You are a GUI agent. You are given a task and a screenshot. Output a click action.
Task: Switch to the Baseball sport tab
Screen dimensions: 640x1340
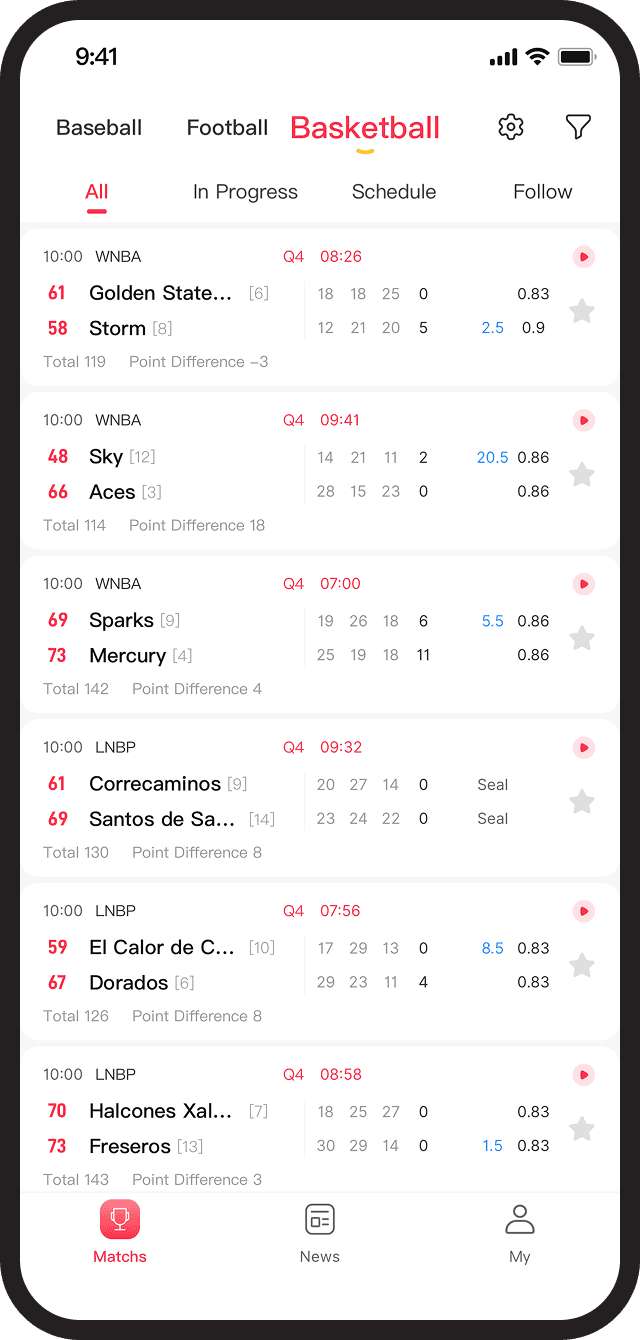pyautogui.click(x=99, y=128)
